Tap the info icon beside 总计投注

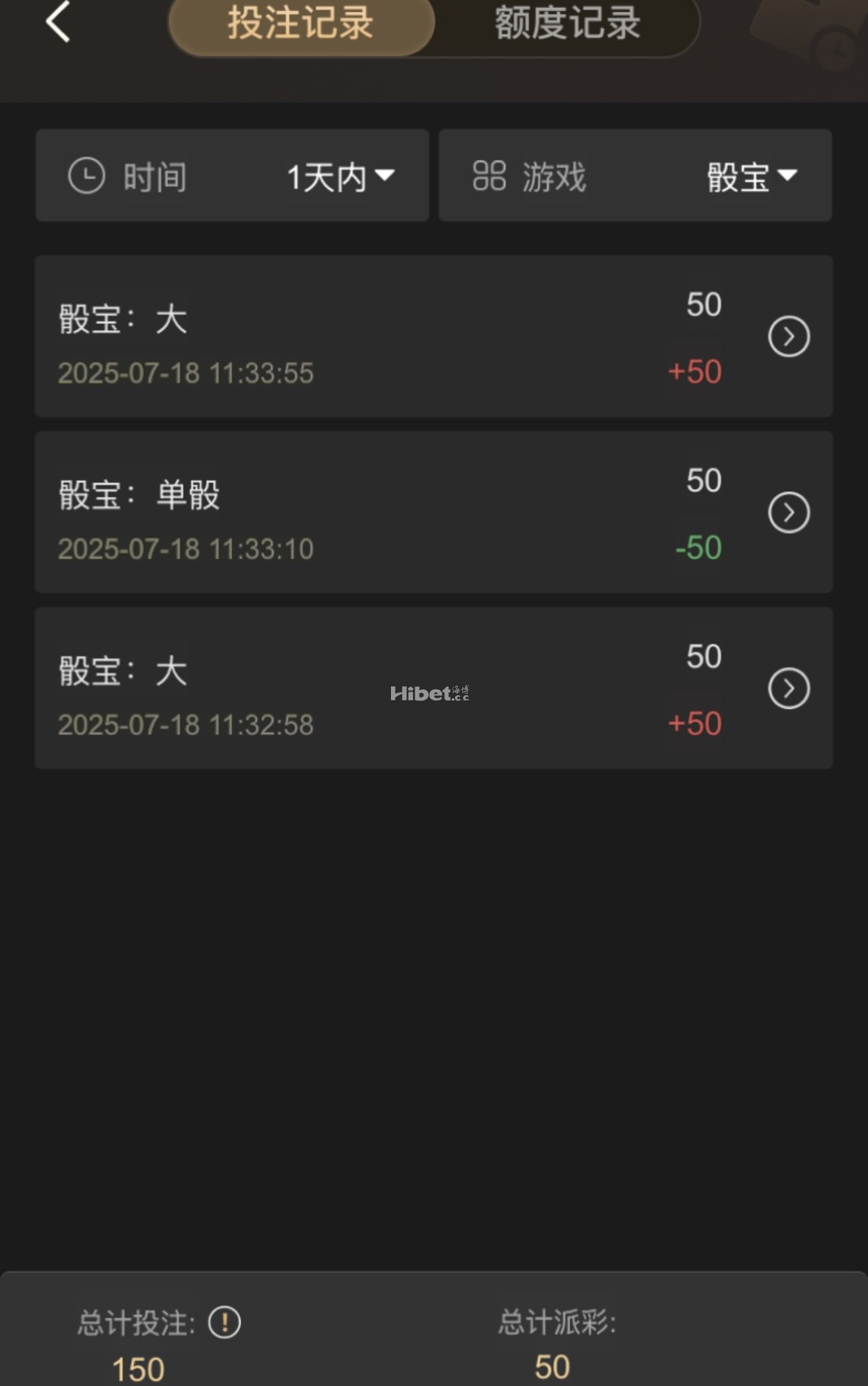(225, 1323)
